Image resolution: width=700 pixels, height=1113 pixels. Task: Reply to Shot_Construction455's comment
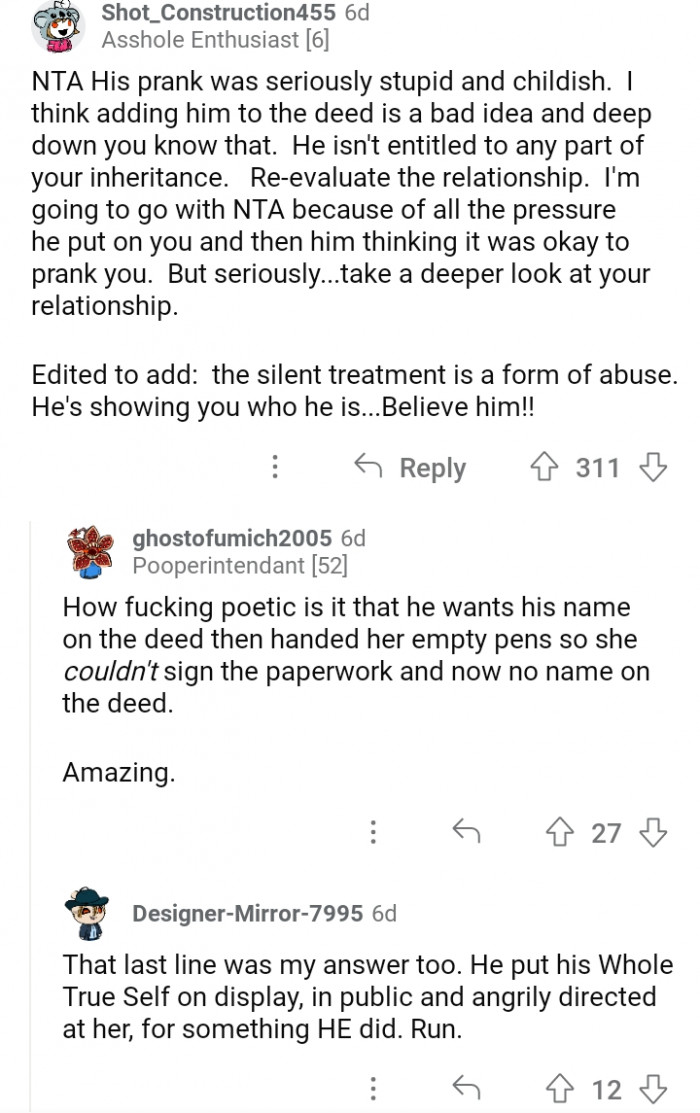(x=410, y=467)
